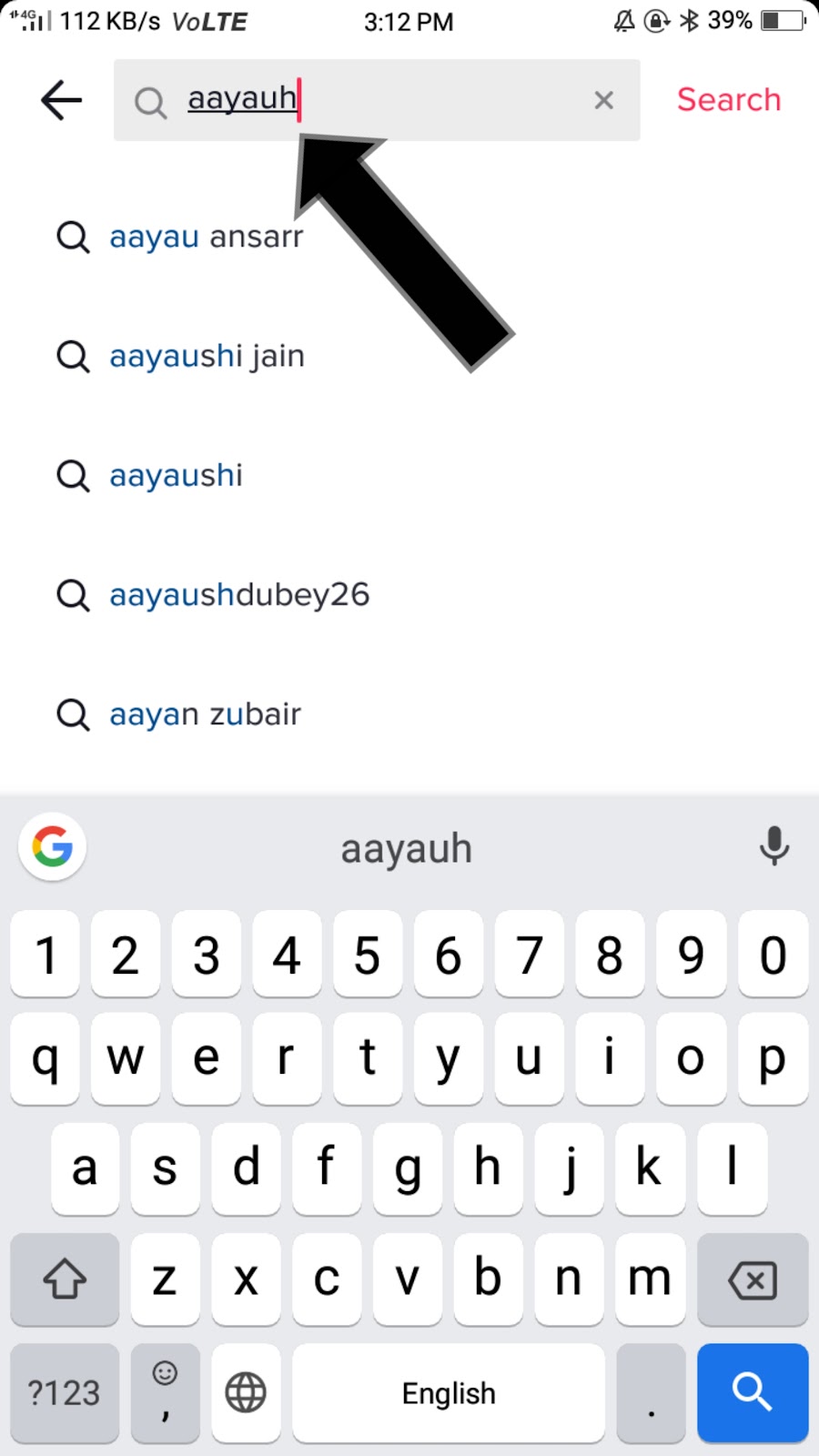Tap the red Search button
The width and height of the screenshot is (819, 1456).
tap(728, 100)
